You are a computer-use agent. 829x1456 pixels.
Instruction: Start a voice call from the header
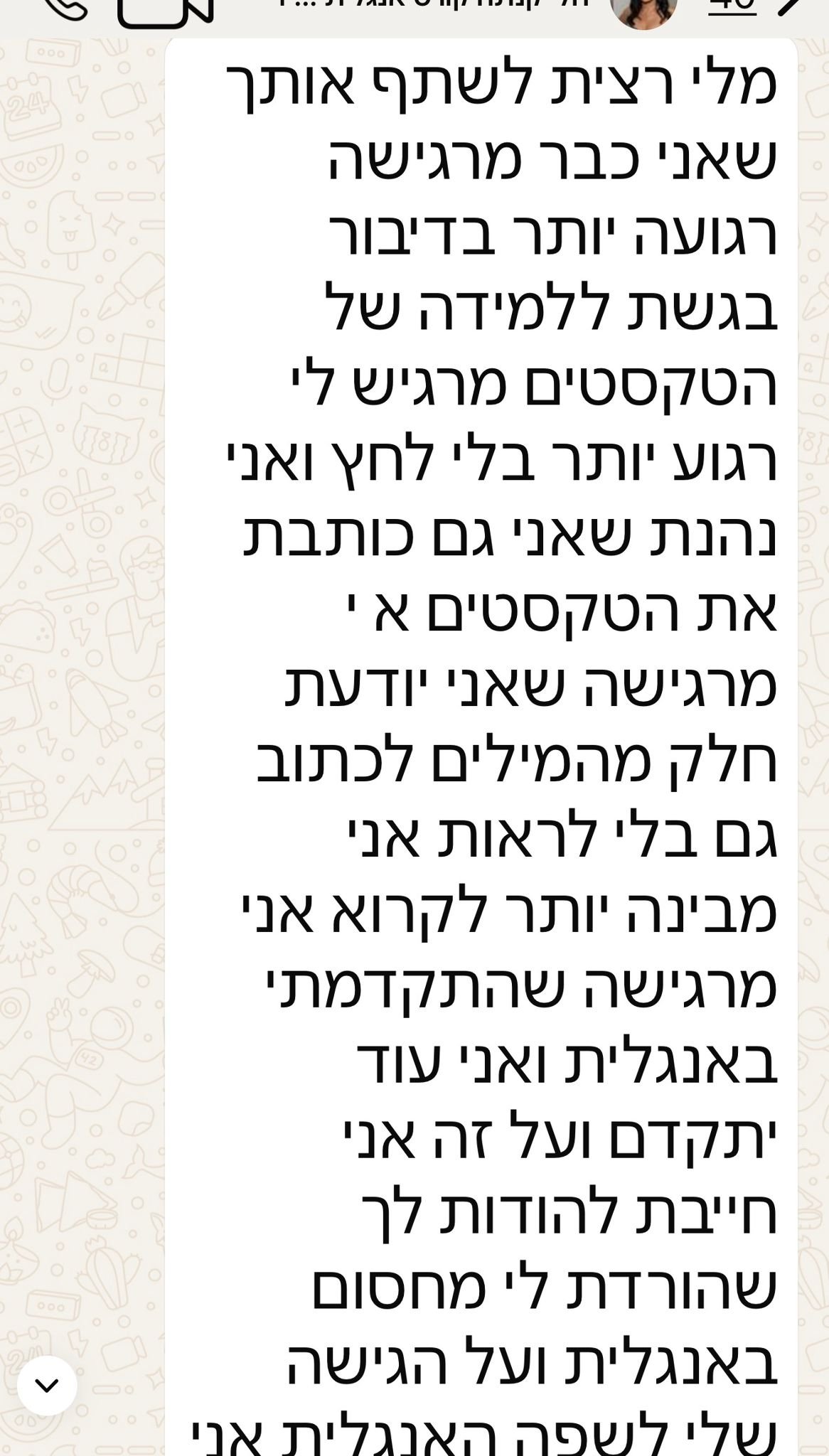(x=65, y=9)
